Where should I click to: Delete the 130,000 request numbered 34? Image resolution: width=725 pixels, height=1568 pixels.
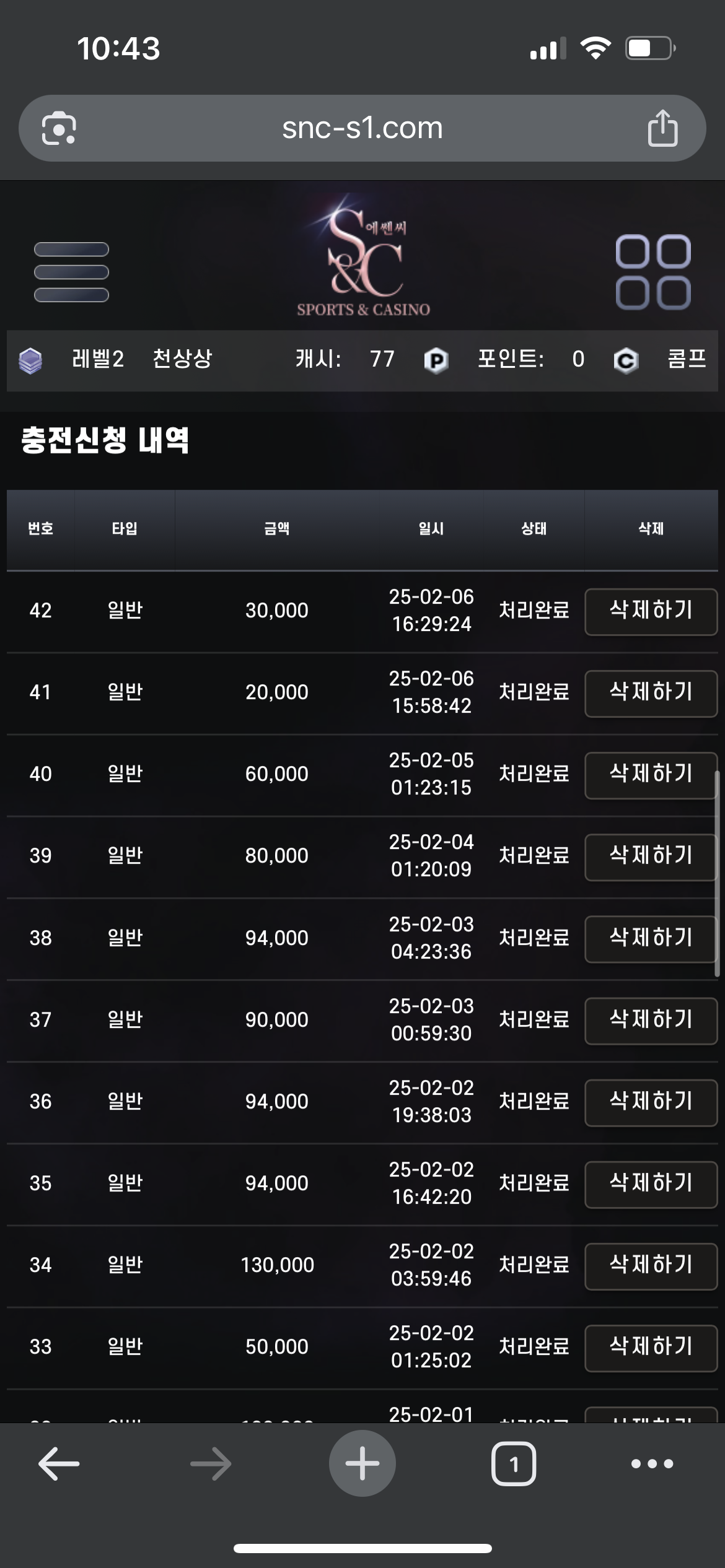[651, 1266]
